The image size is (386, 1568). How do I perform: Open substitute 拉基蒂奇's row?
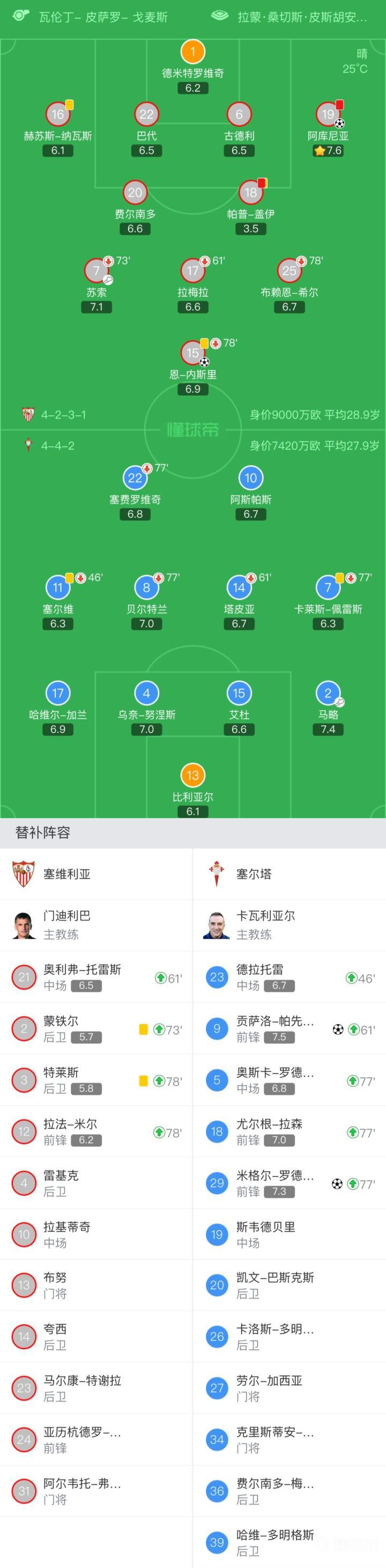click(96, 1234)
